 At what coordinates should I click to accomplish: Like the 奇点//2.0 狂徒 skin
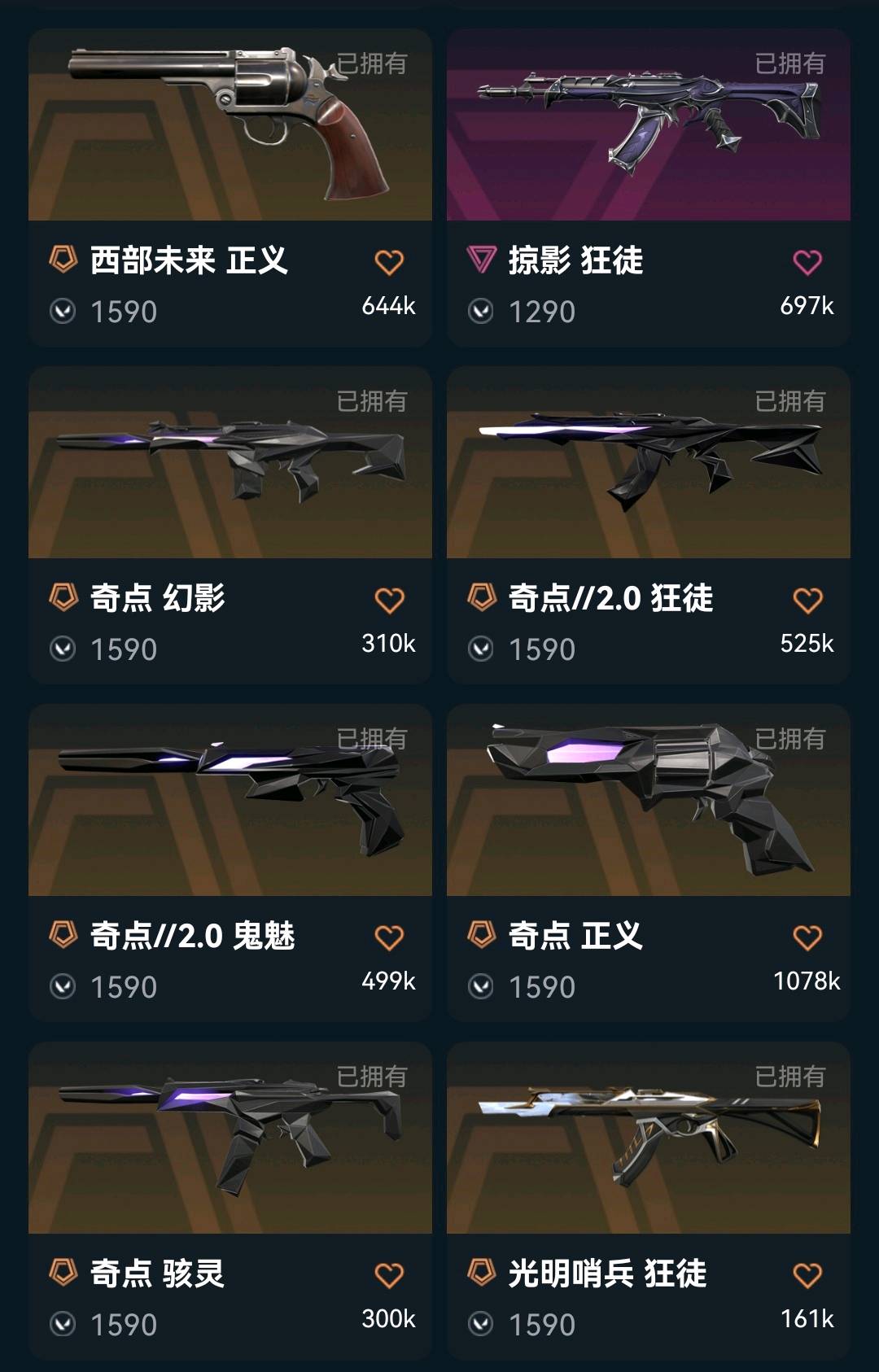pyautogui.click(x=807, y=600)
